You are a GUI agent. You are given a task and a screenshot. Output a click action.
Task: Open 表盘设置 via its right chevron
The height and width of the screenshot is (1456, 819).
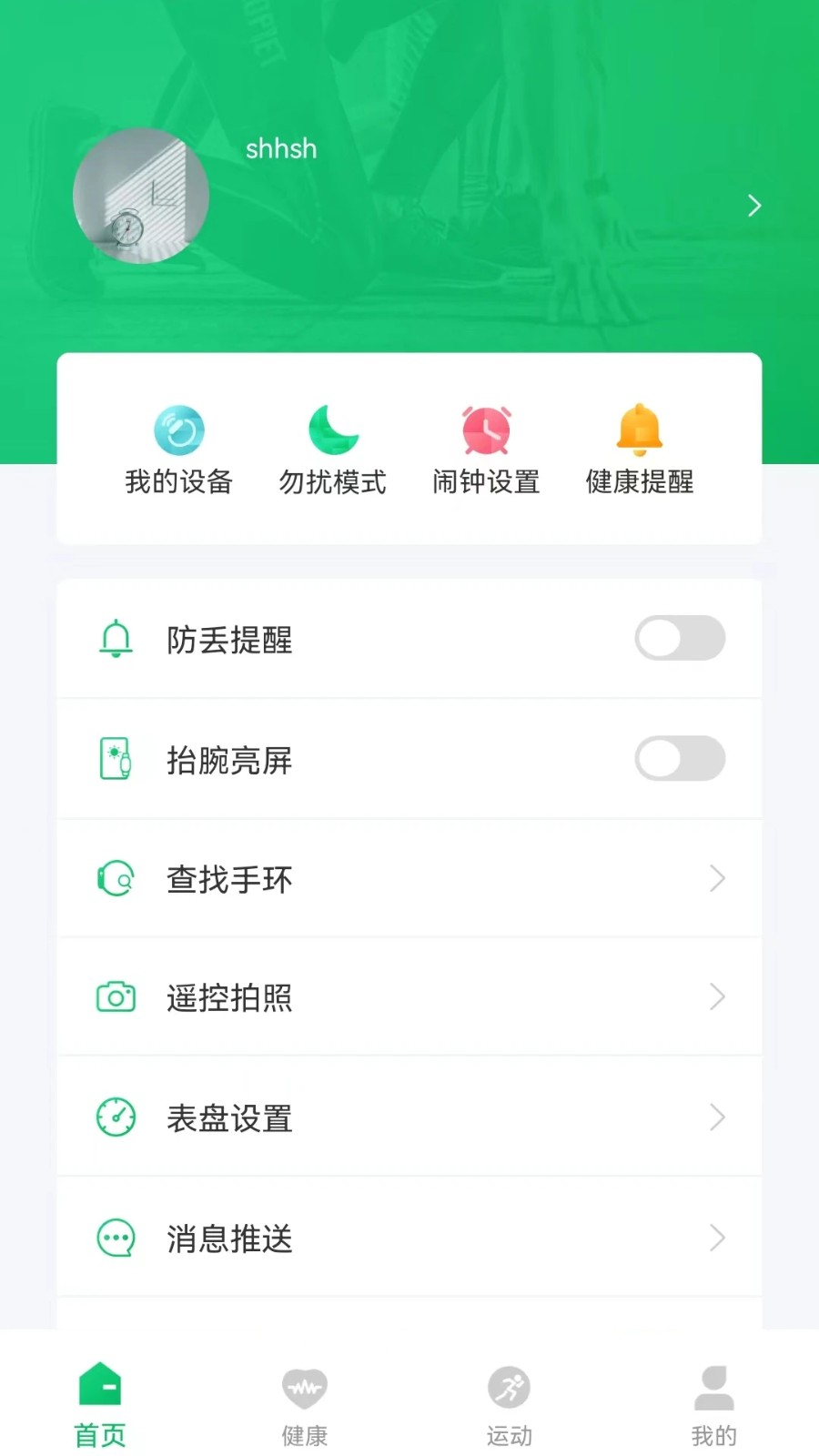tap(718, 1117)
